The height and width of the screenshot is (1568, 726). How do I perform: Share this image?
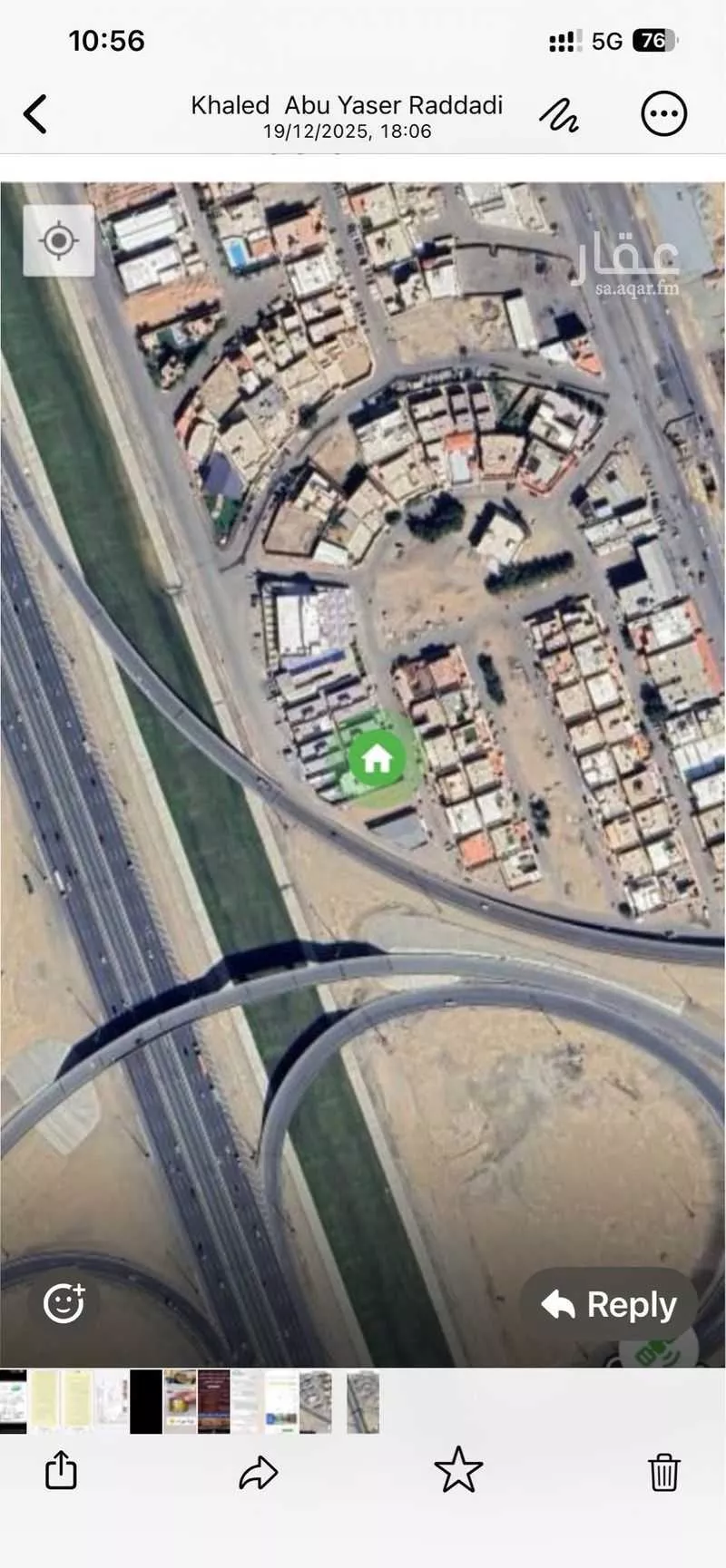(x=61, y=1470)
